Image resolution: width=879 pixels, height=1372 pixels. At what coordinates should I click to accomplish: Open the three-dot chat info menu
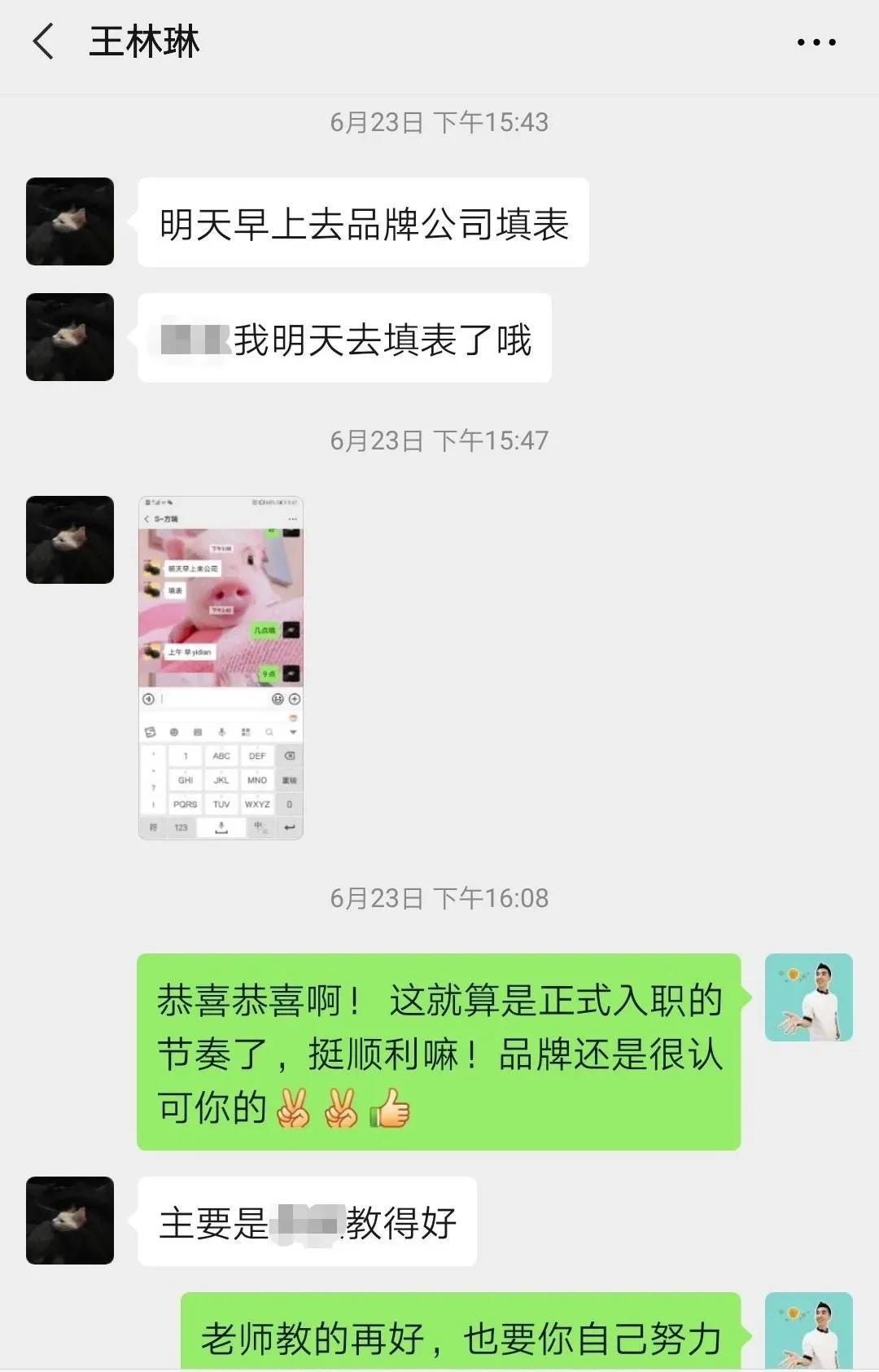point(816,42)
